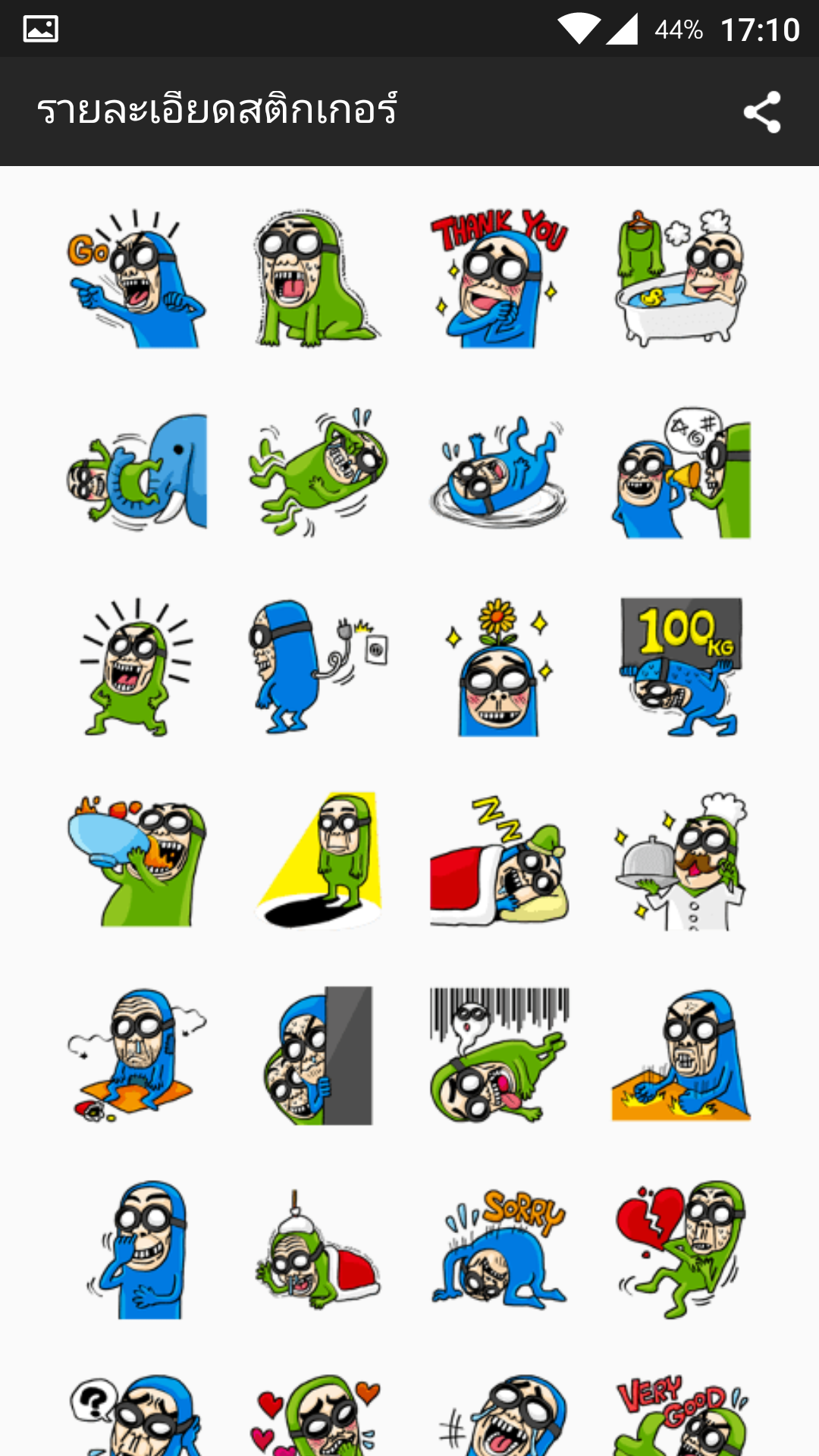Select the sleeping 'Zz' sticker
This screenshot has height=1456, width=819.
coord(499,861)
